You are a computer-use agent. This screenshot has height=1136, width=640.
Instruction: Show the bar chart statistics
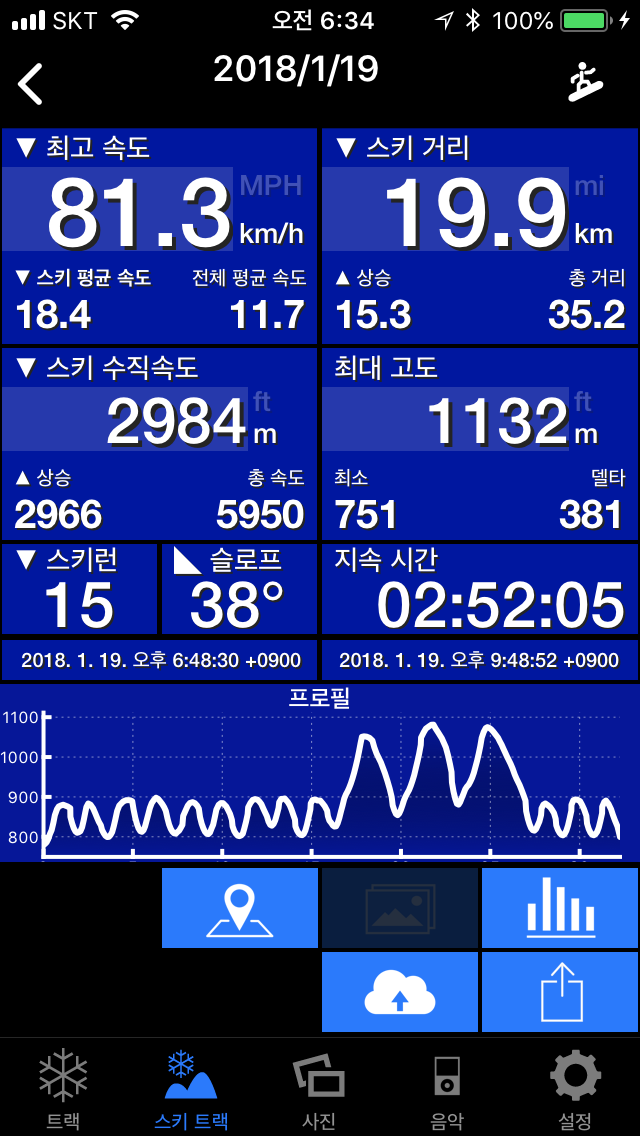[x=560, y=908]
